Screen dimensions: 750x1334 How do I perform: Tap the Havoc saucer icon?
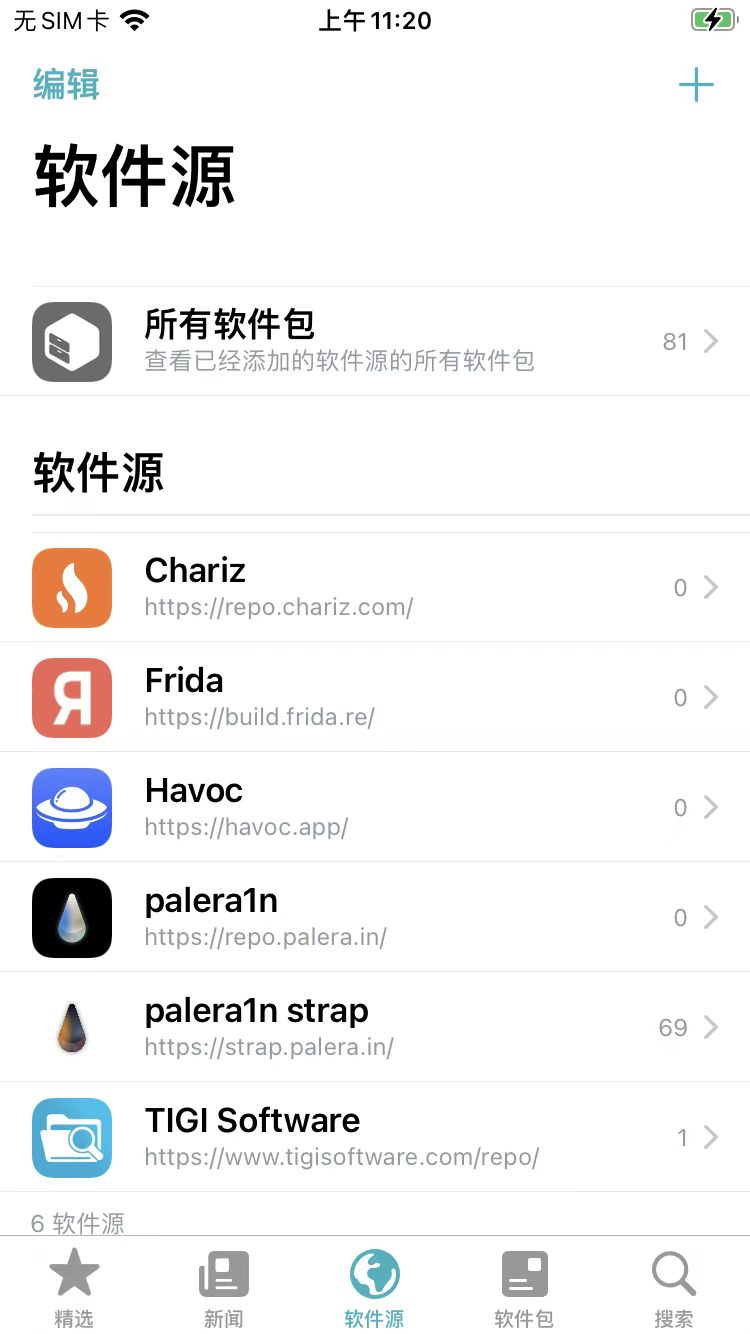(x=71, y=807)
